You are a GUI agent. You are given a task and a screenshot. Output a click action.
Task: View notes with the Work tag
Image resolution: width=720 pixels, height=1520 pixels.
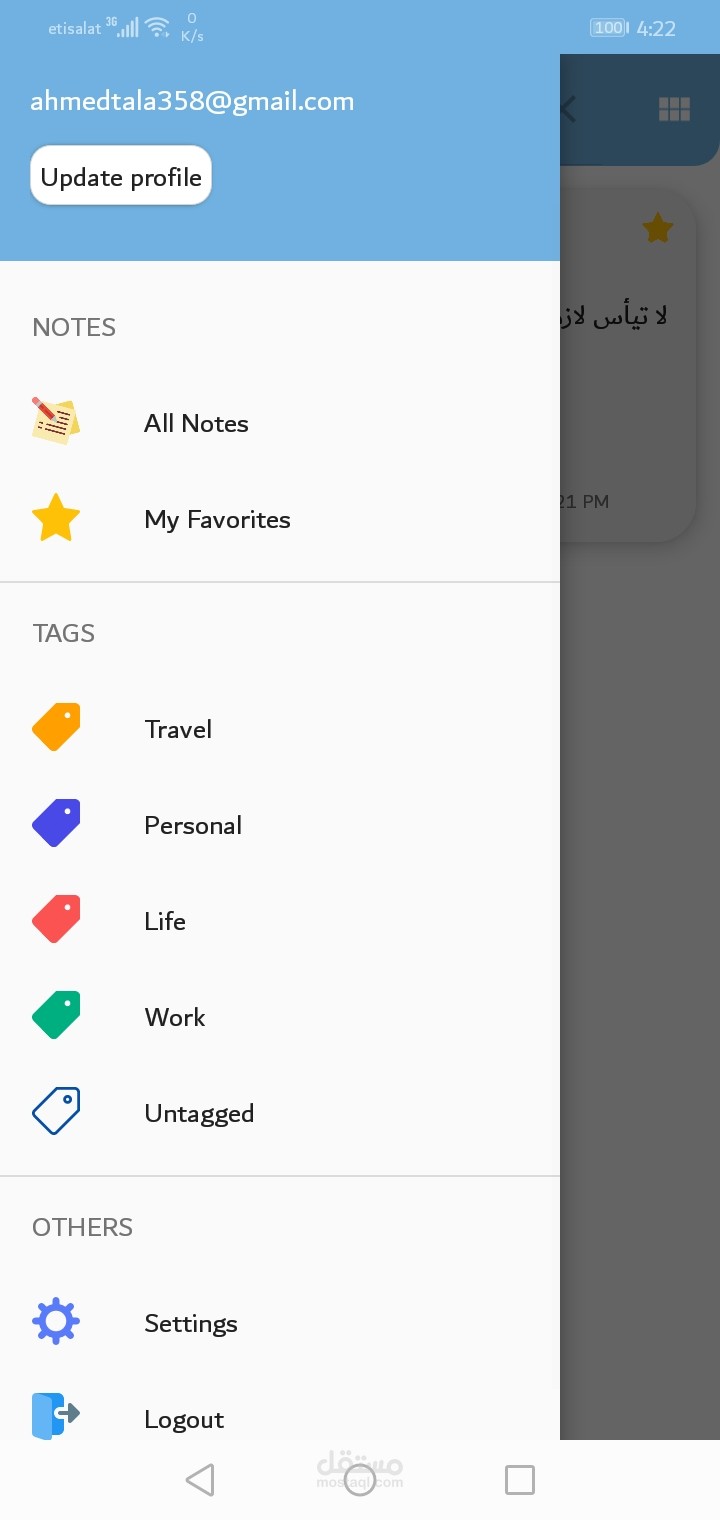coord(175,1017)
